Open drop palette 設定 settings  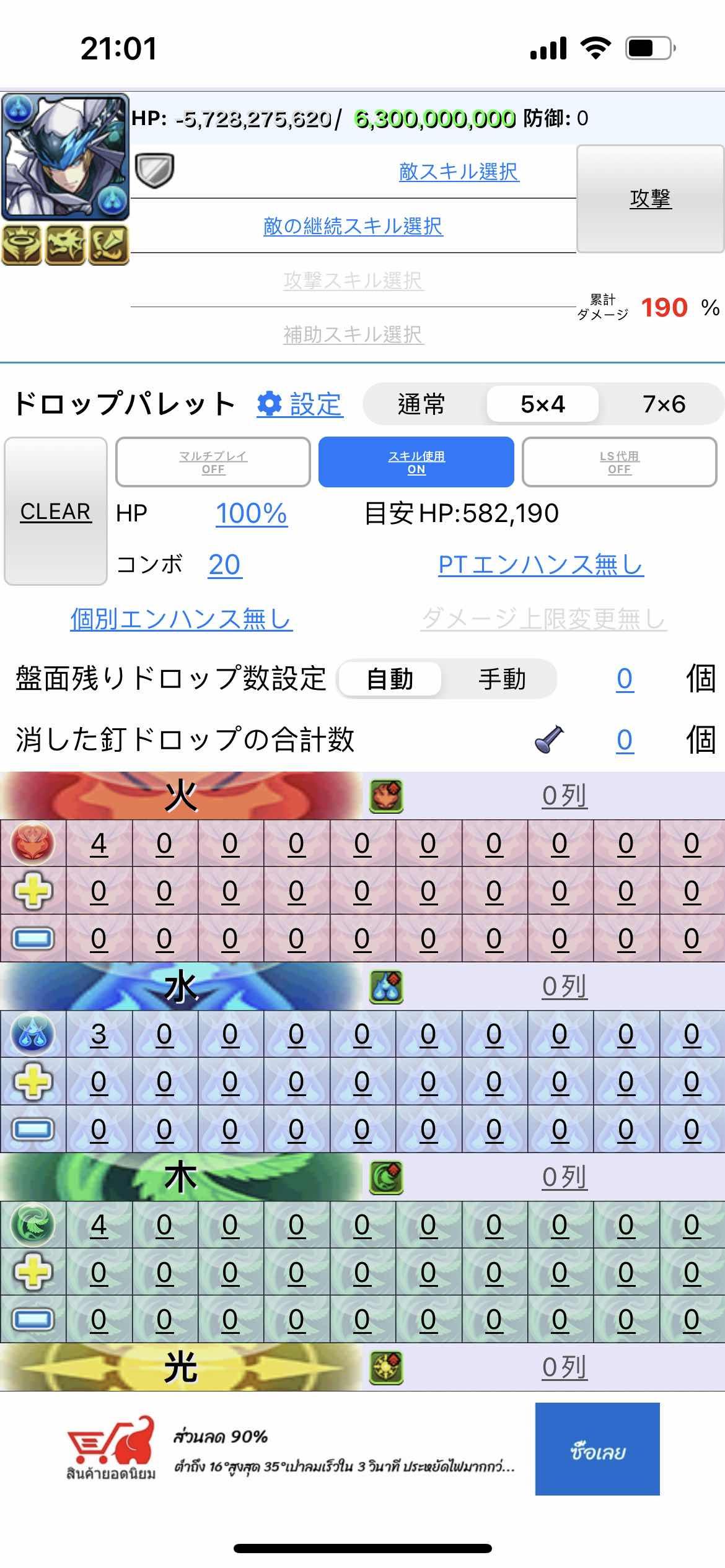click(x=301, y=404)
